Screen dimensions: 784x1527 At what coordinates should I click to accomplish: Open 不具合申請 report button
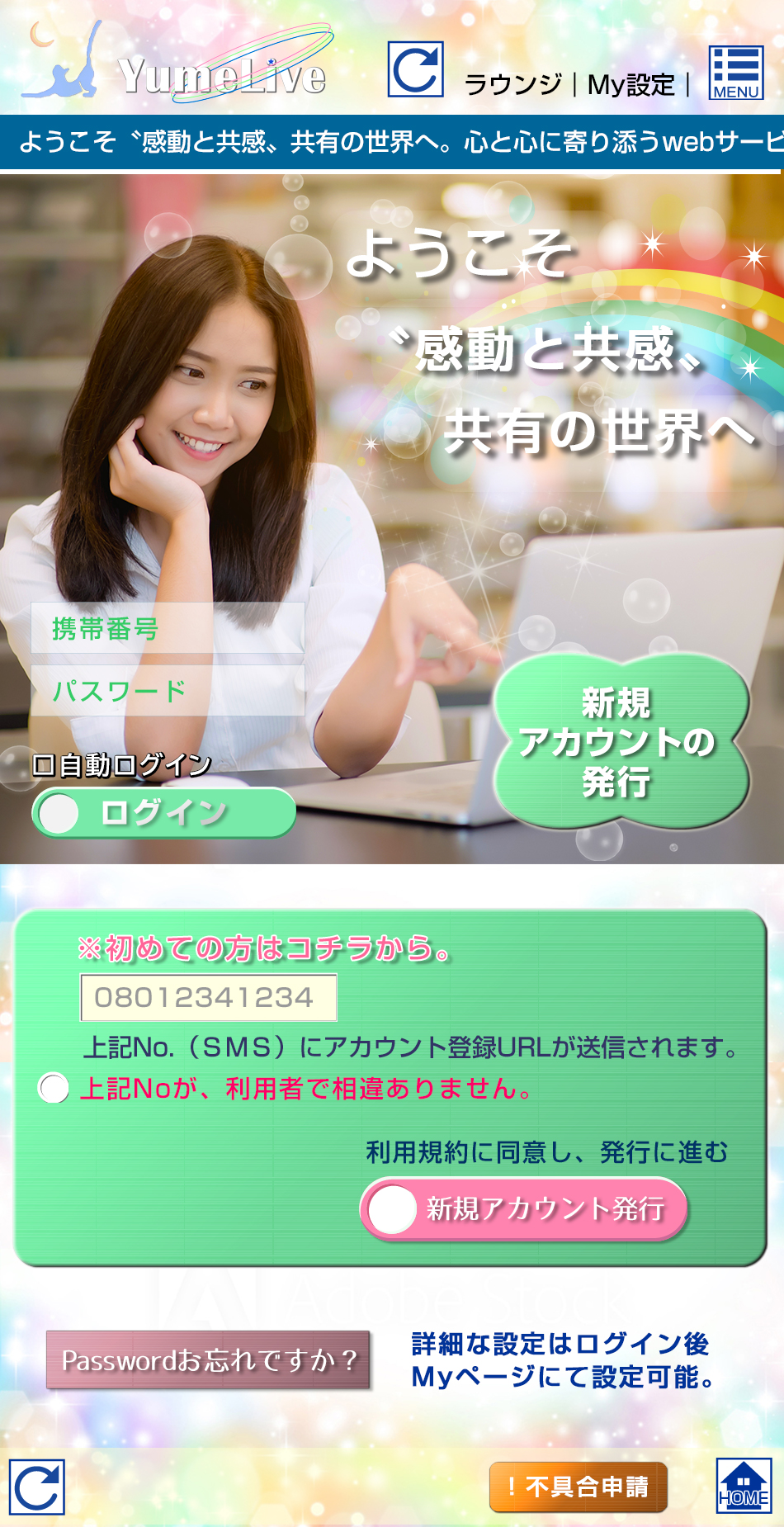click(578, 1487)
